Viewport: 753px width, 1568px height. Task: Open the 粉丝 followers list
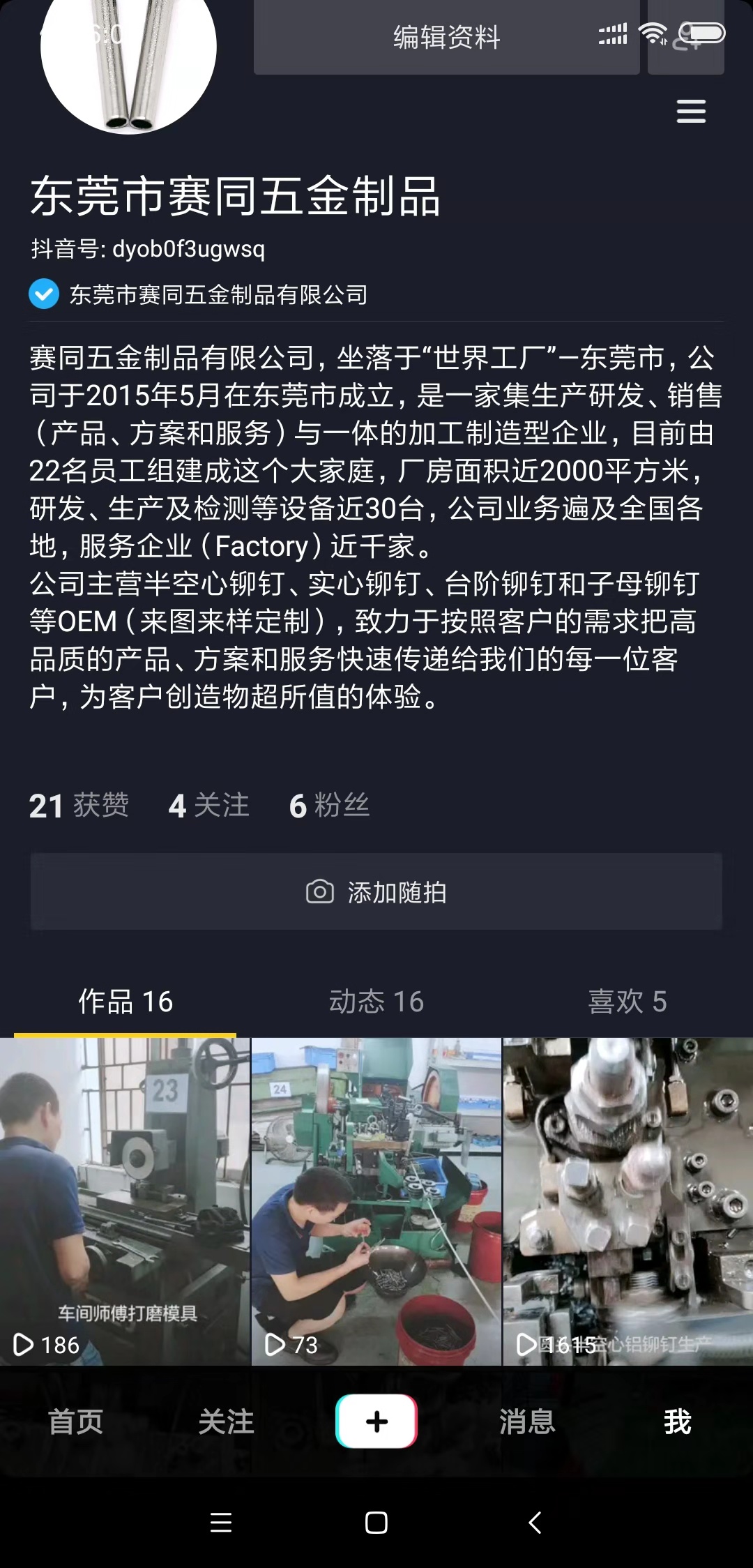(329, 806)
